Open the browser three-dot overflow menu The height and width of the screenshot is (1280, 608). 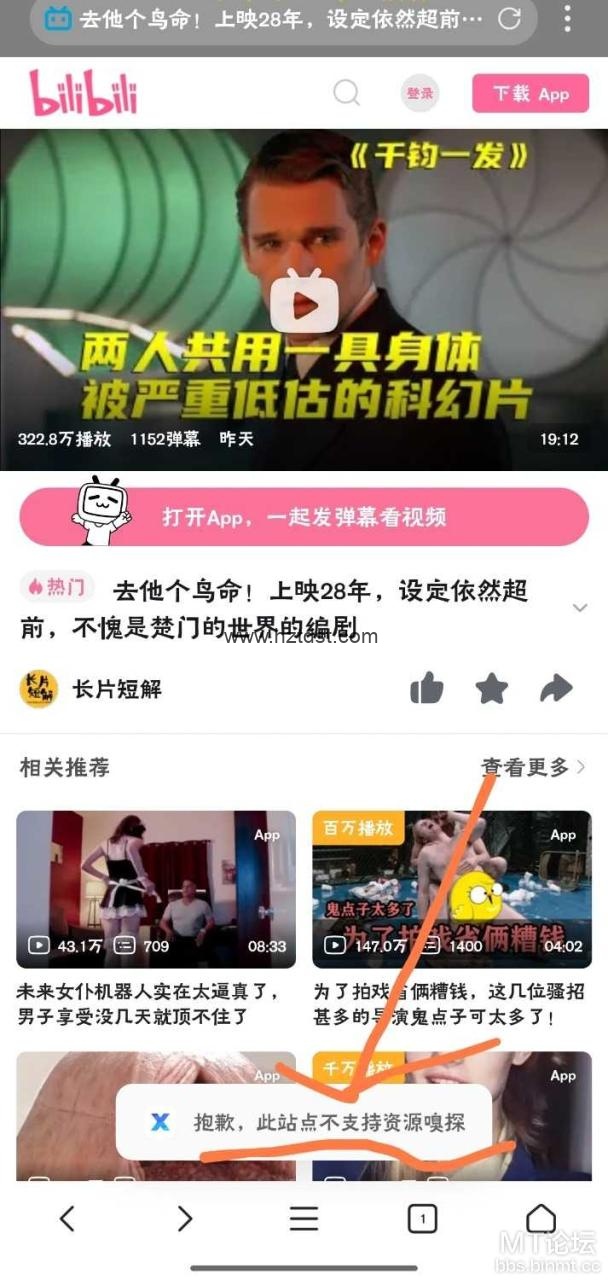point(568,18)
